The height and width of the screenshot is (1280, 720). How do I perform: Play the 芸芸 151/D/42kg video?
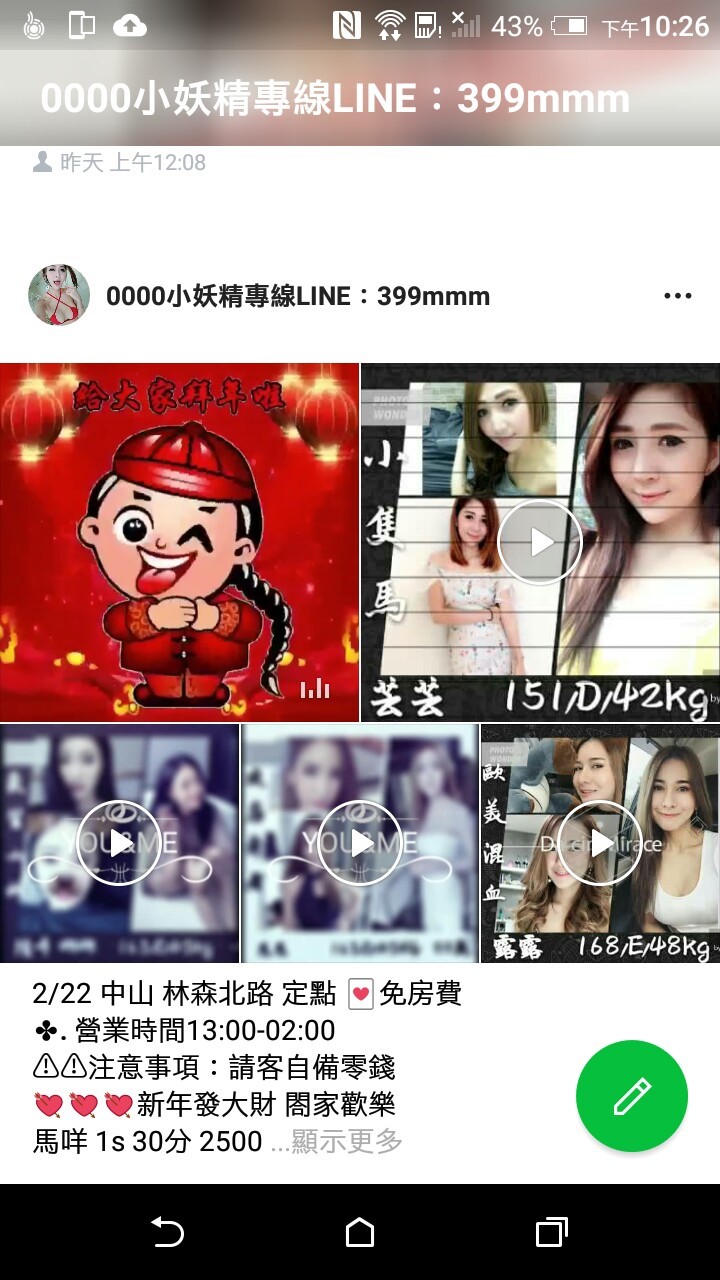click(x=540, y=542)
